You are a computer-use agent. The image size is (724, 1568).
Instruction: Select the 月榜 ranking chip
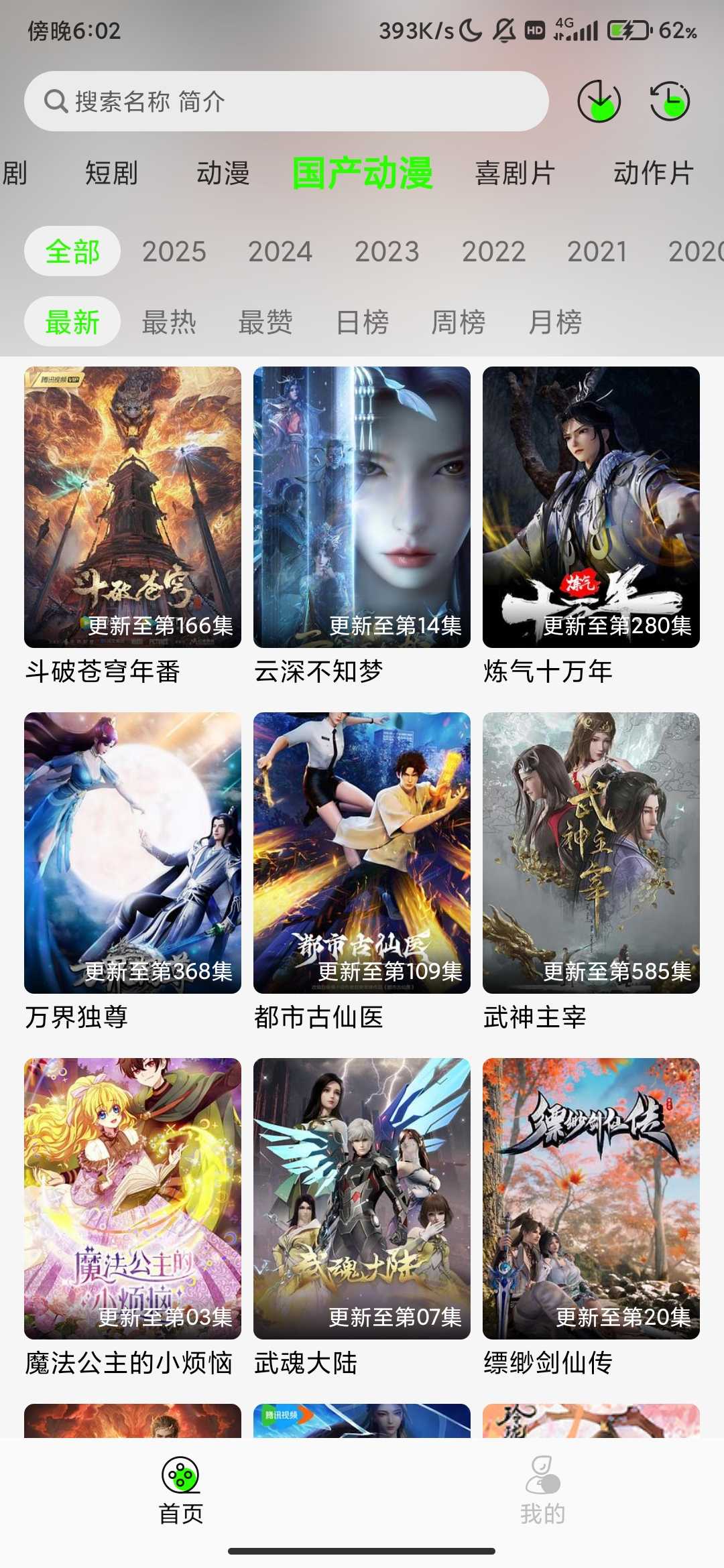(x=555, y=322)
